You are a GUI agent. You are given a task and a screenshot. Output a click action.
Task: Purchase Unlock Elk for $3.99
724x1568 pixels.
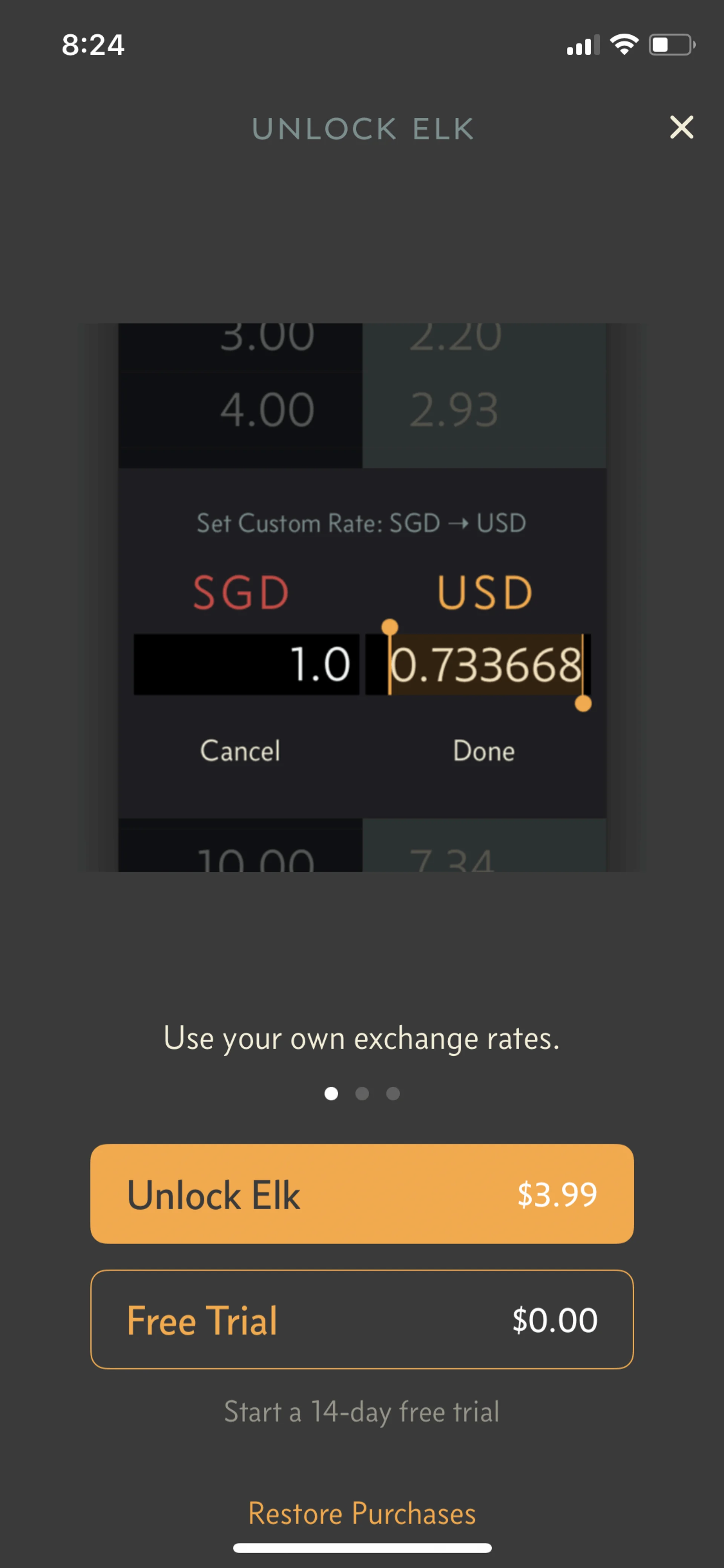362,1194
